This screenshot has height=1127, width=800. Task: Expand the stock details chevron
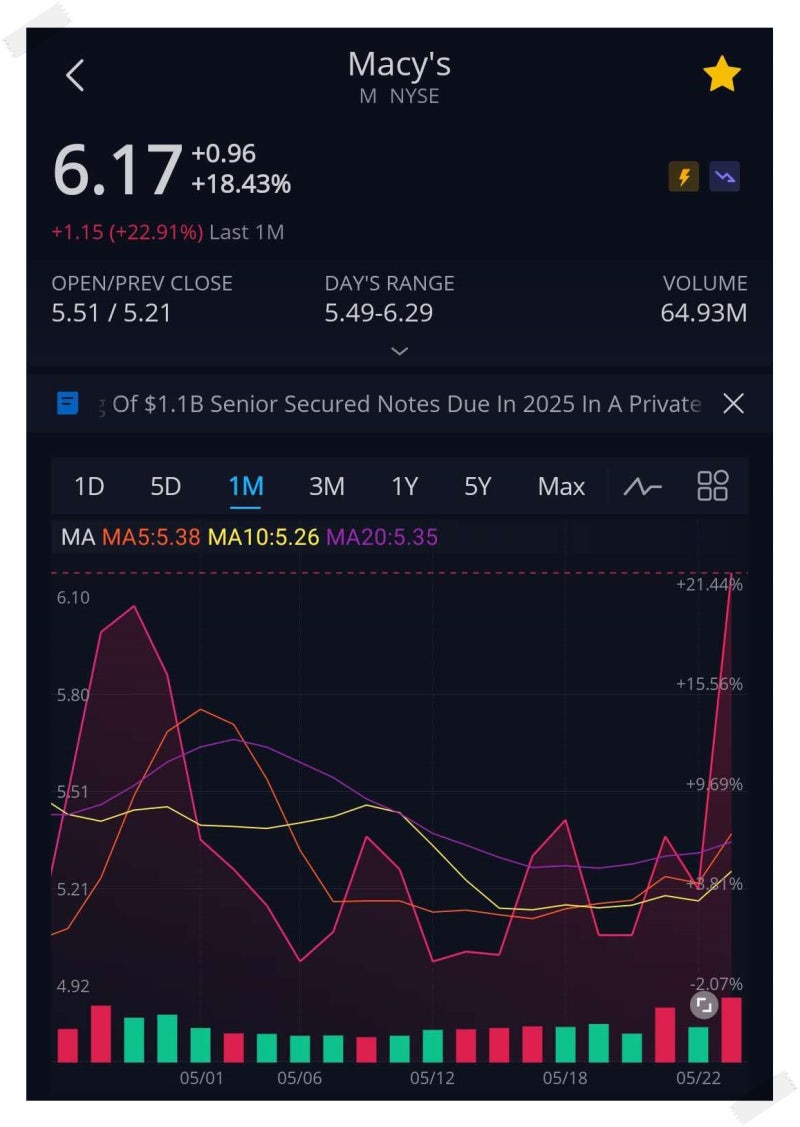(399, 351)
